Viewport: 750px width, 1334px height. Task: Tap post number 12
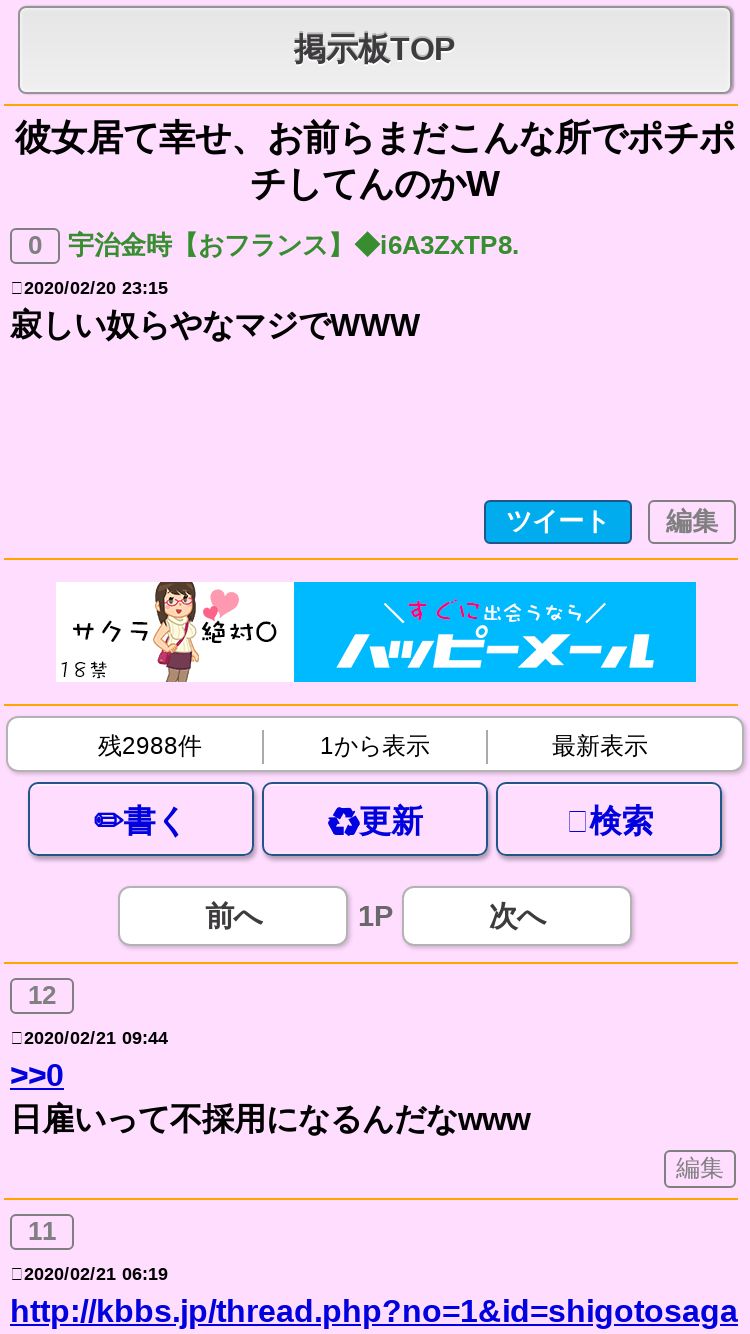pos(42,996)
